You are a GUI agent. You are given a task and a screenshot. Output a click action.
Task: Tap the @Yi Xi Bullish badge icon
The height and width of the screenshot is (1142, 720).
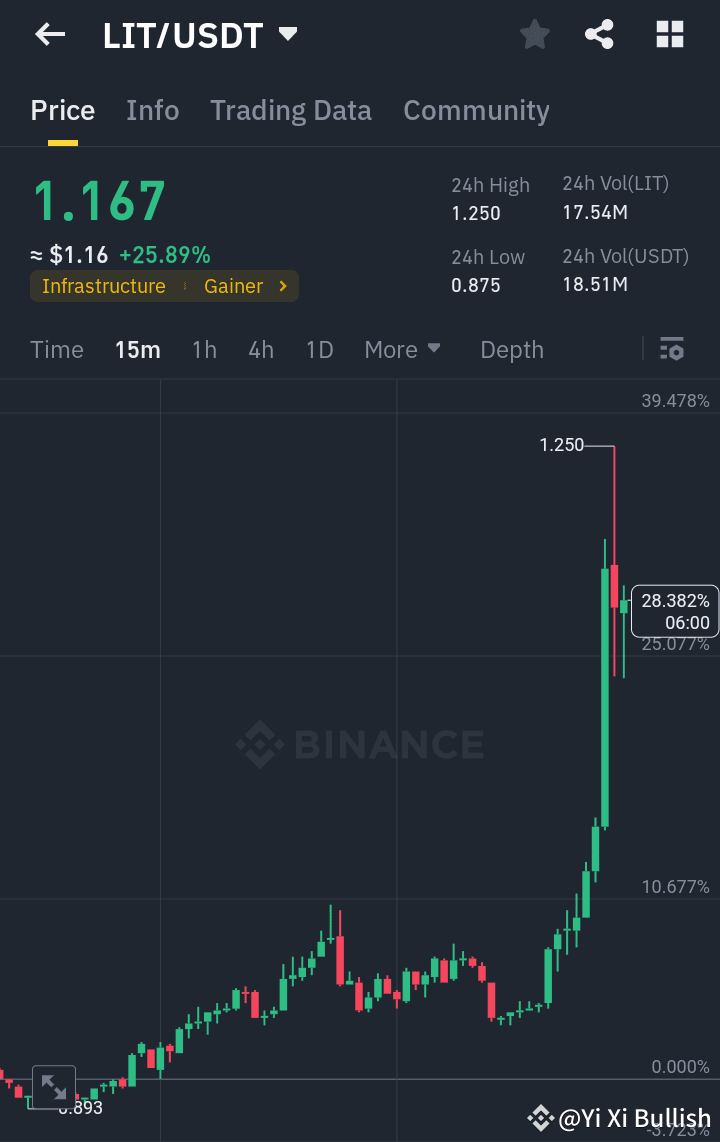(x=541, y=1119)
